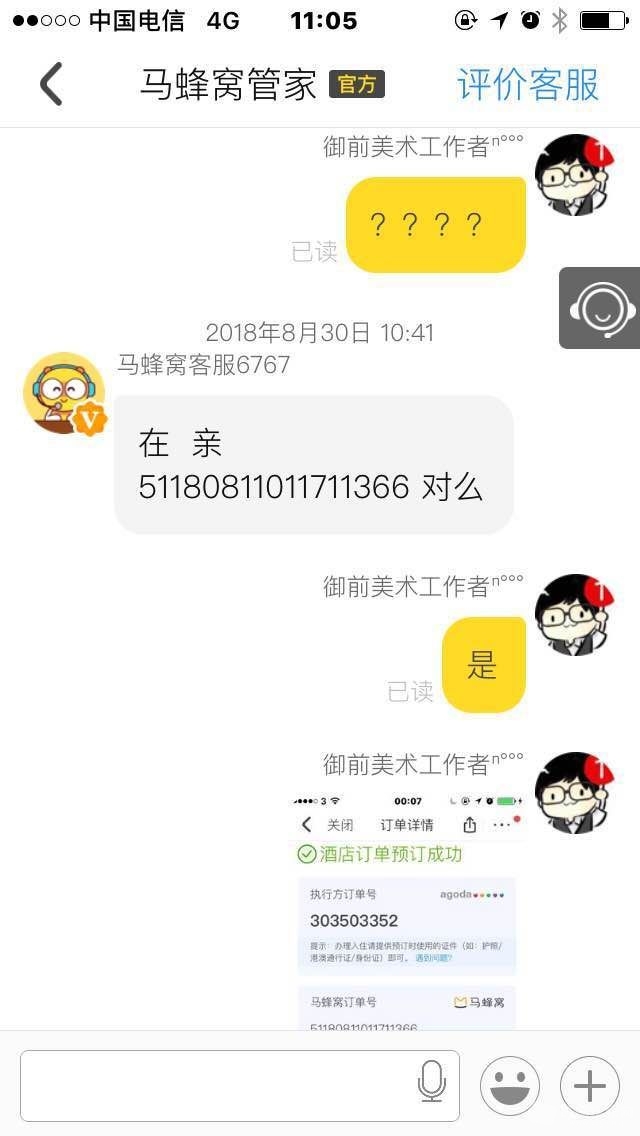Open the plus attachment menu
640x1136 pixels.
(590, 1085)
